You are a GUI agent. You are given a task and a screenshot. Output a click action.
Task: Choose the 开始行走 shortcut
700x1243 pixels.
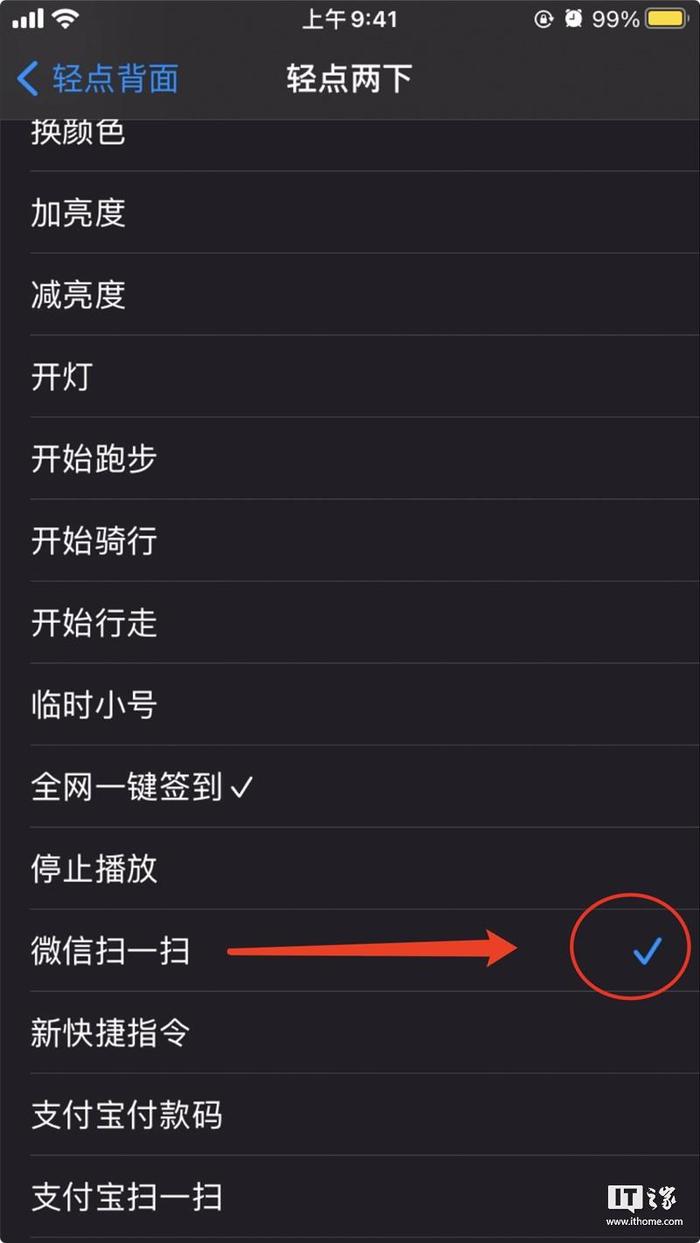pyautogui.click(x=350, y=623)
